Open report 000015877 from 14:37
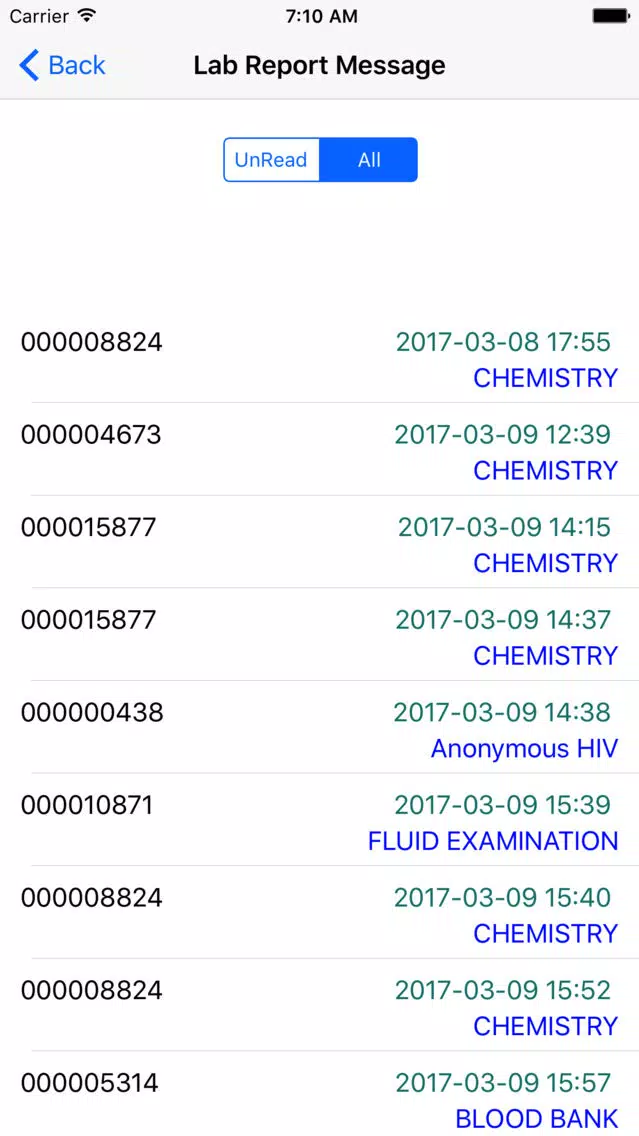Viewport: 639px width, 1136px height. tap(320, 635)
